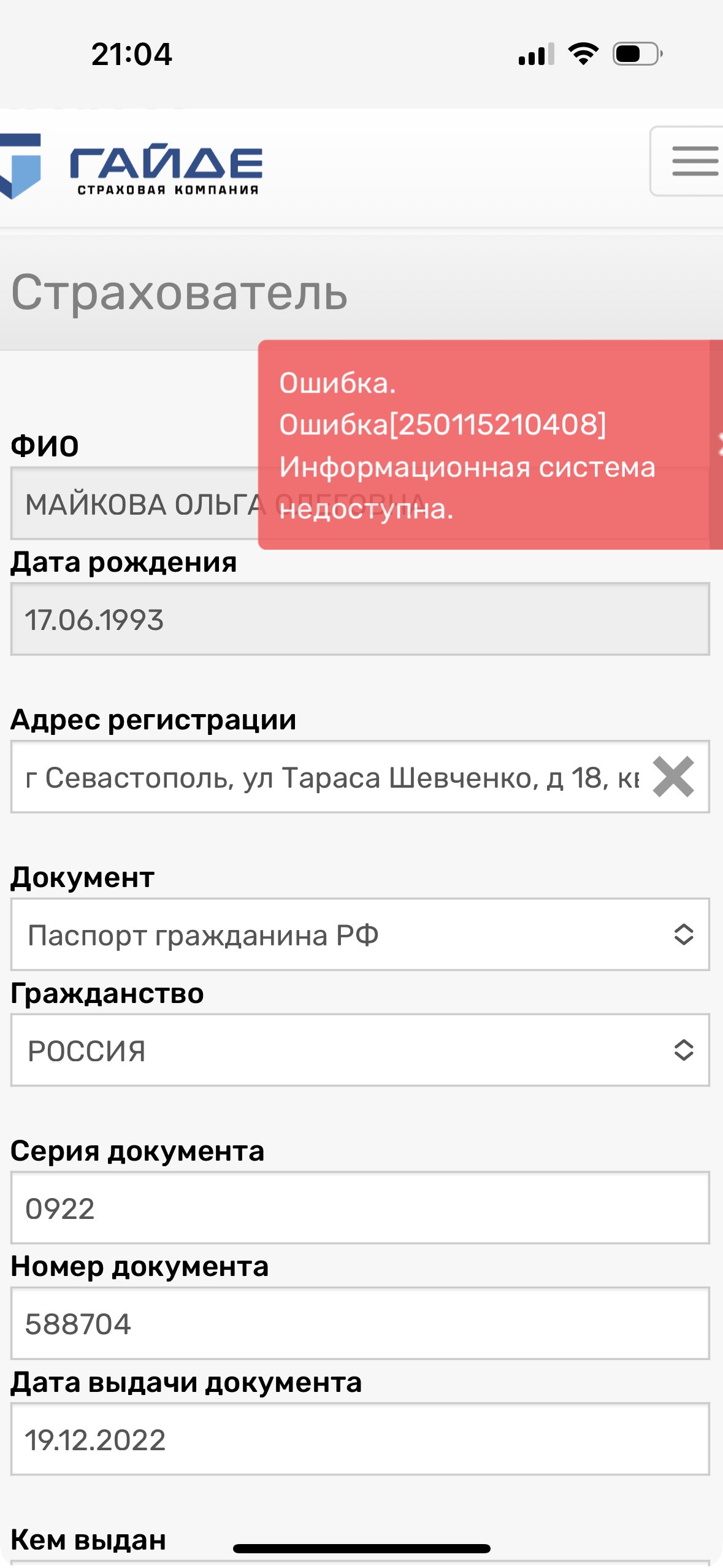723x1568 pixels.
Task: Open the Гайде logo homepage link
Action: pos(132,166)
